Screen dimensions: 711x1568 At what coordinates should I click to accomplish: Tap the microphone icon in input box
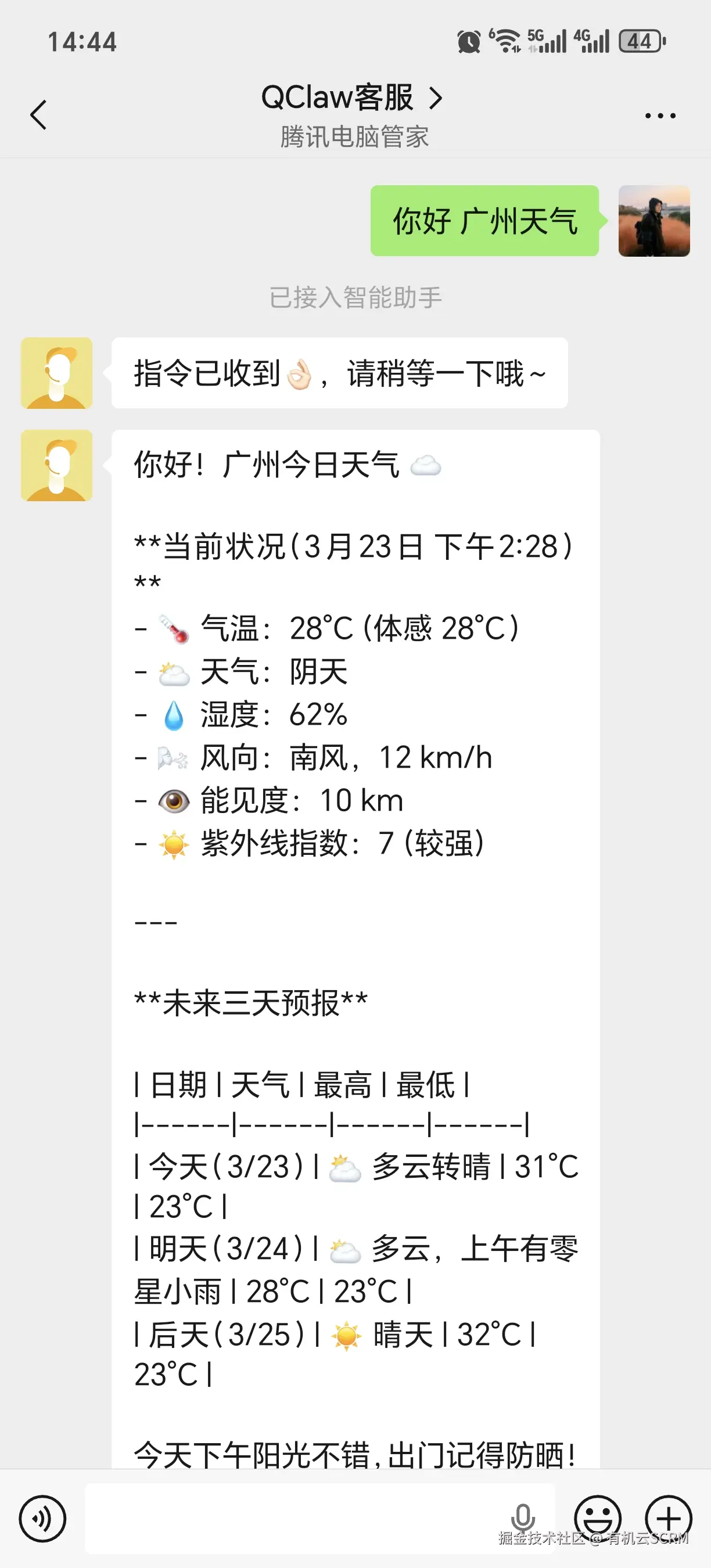pyautogui.click(x=522, y=1517)
